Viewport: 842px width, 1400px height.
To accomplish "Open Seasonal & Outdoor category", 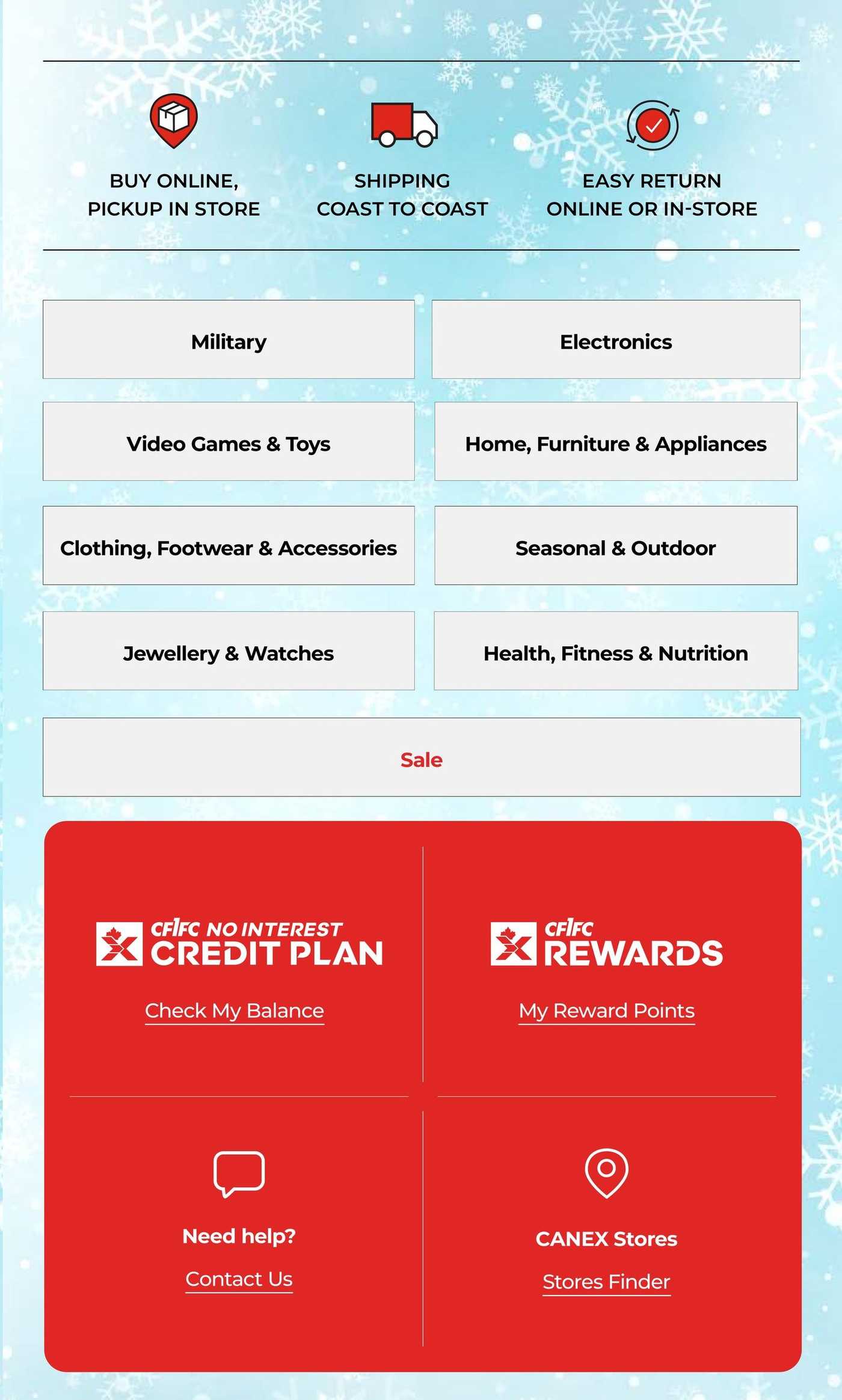I will click(x=616, y=545).
